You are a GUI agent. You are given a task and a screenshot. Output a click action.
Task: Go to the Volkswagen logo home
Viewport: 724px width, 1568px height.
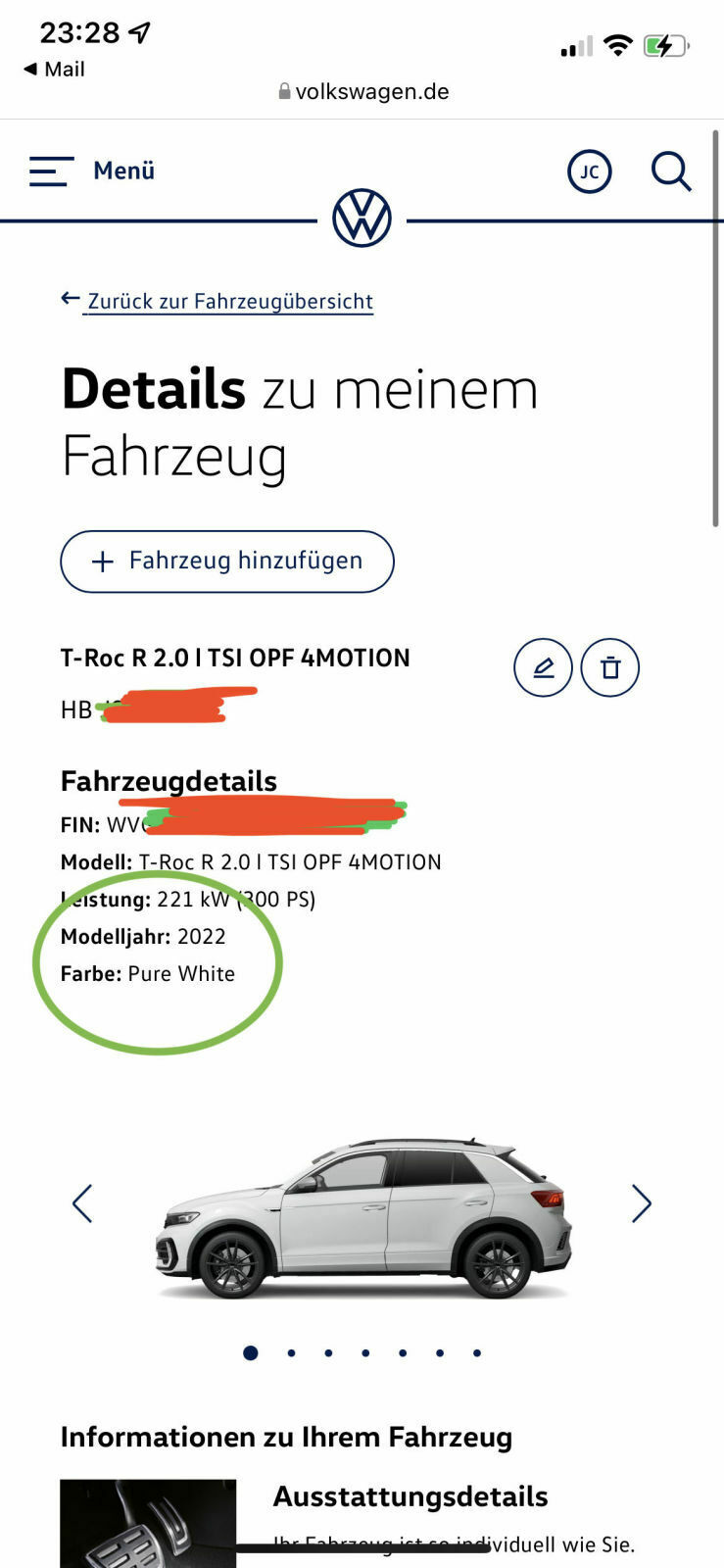point(362,219)
